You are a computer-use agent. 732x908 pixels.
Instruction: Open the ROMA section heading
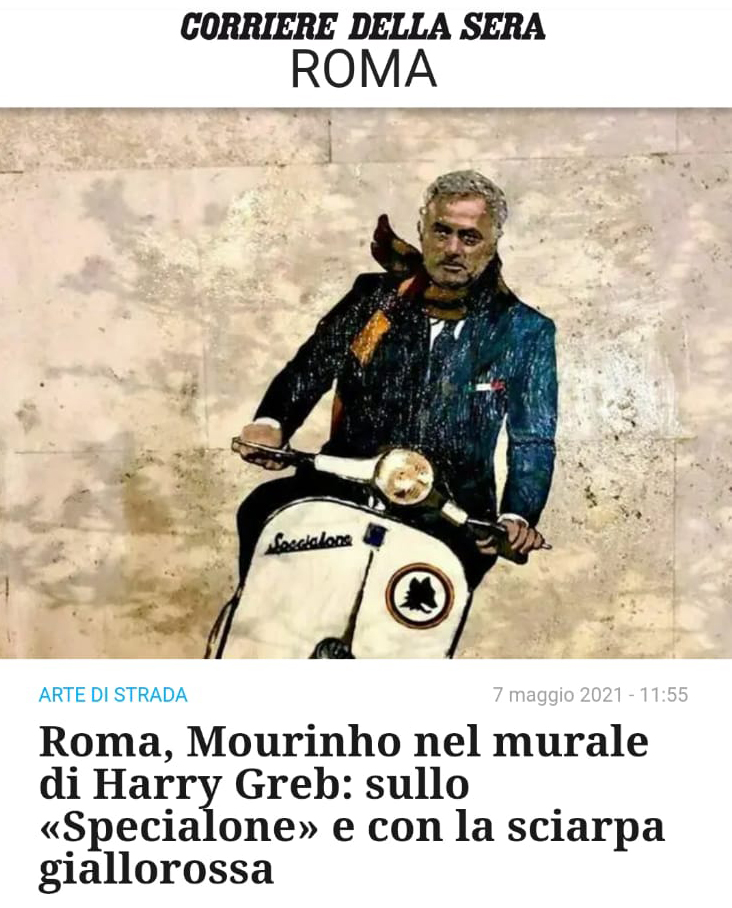pyautogui.click(x=364, y=70)
